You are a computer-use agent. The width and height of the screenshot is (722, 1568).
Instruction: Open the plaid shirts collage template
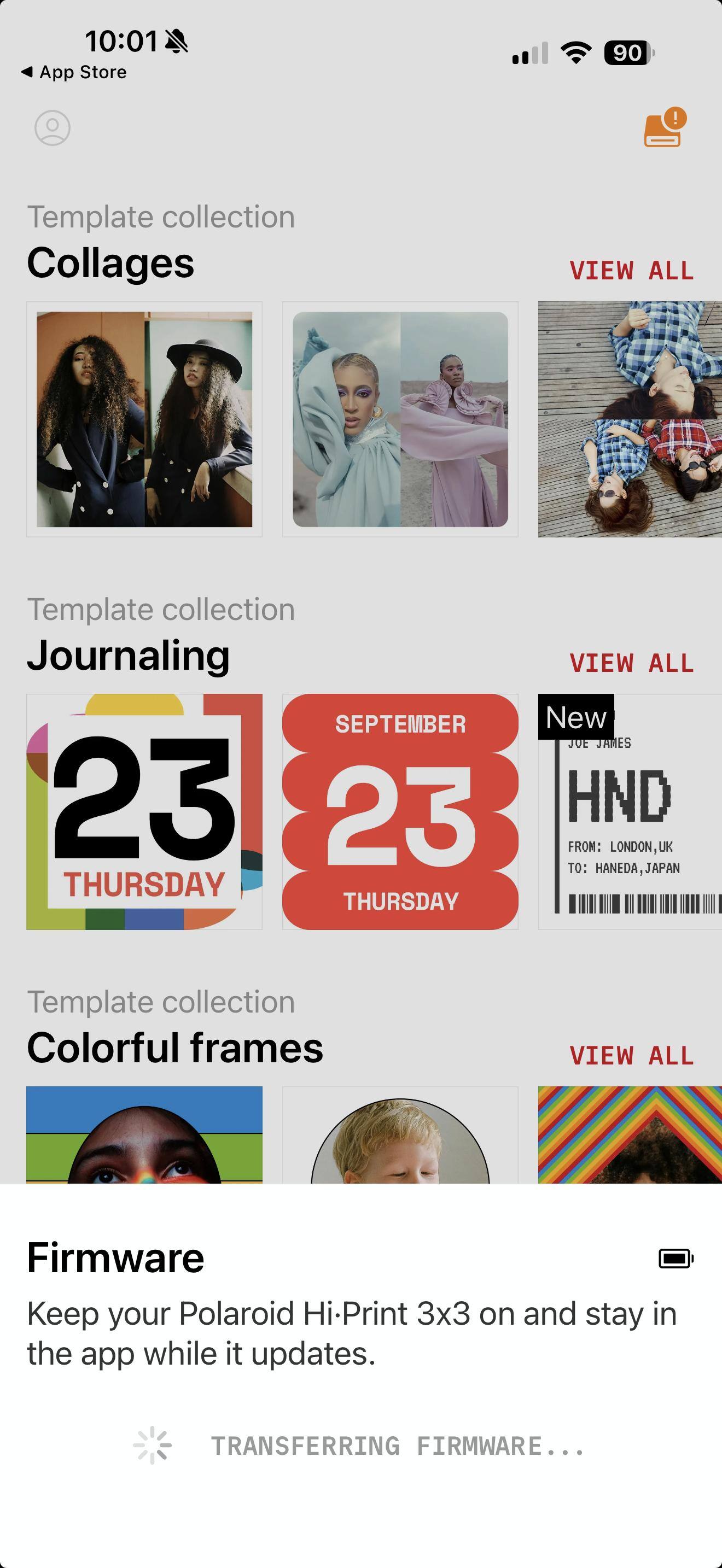630,419
